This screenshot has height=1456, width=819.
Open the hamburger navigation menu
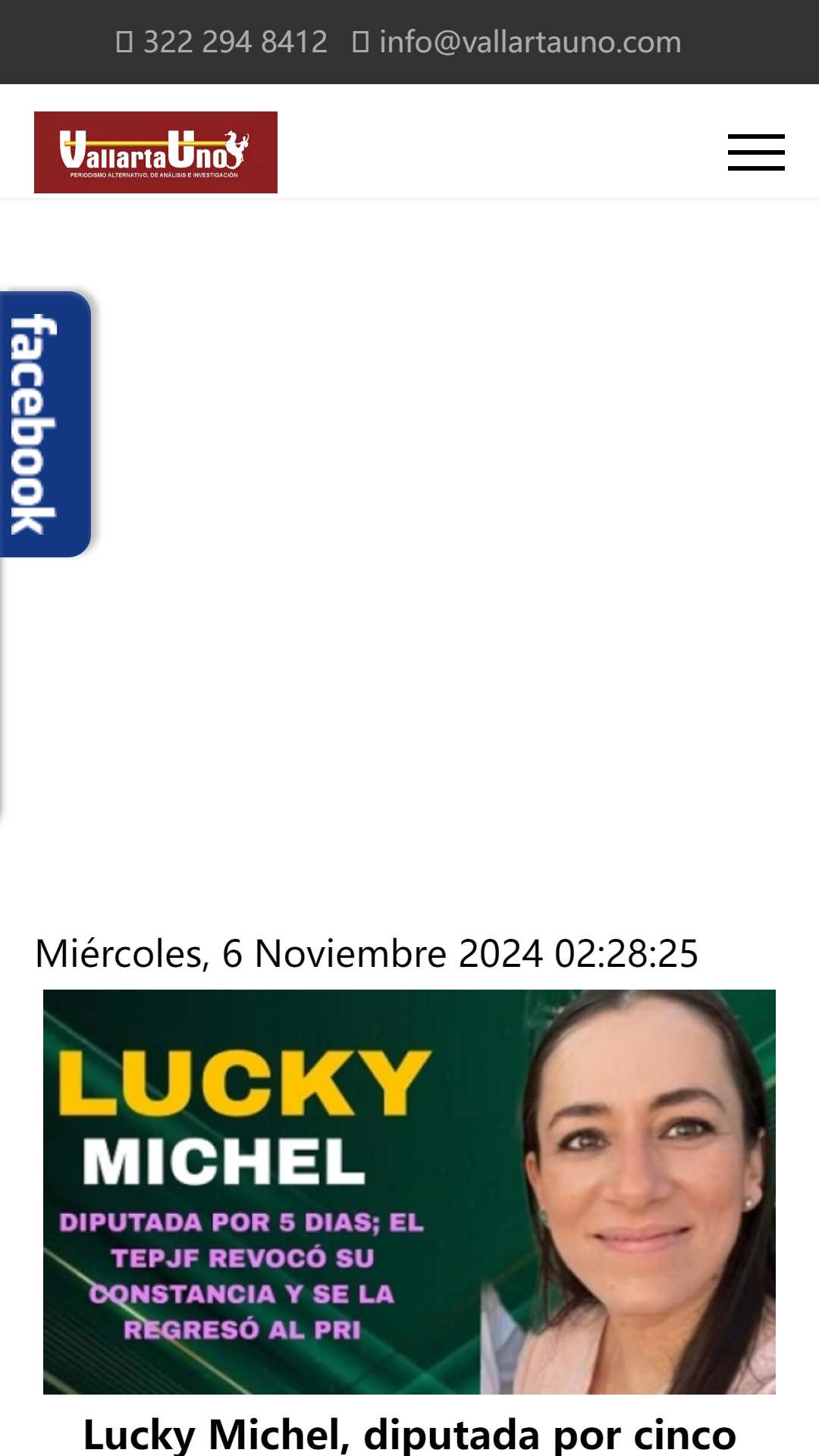[x=756, y=152]
